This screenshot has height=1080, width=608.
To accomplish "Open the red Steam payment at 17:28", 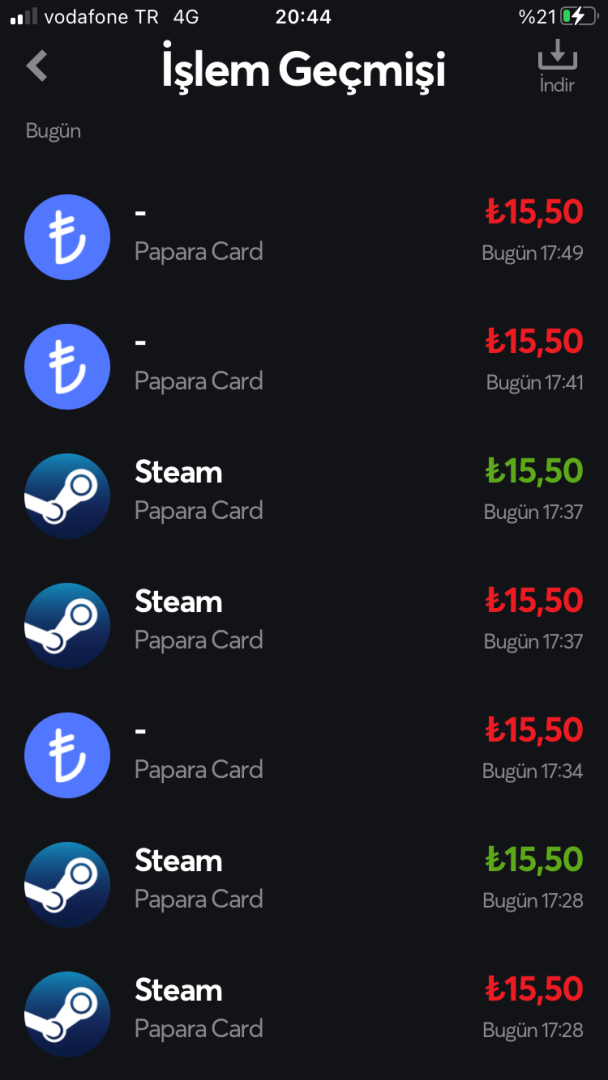I will (304, 1009).
